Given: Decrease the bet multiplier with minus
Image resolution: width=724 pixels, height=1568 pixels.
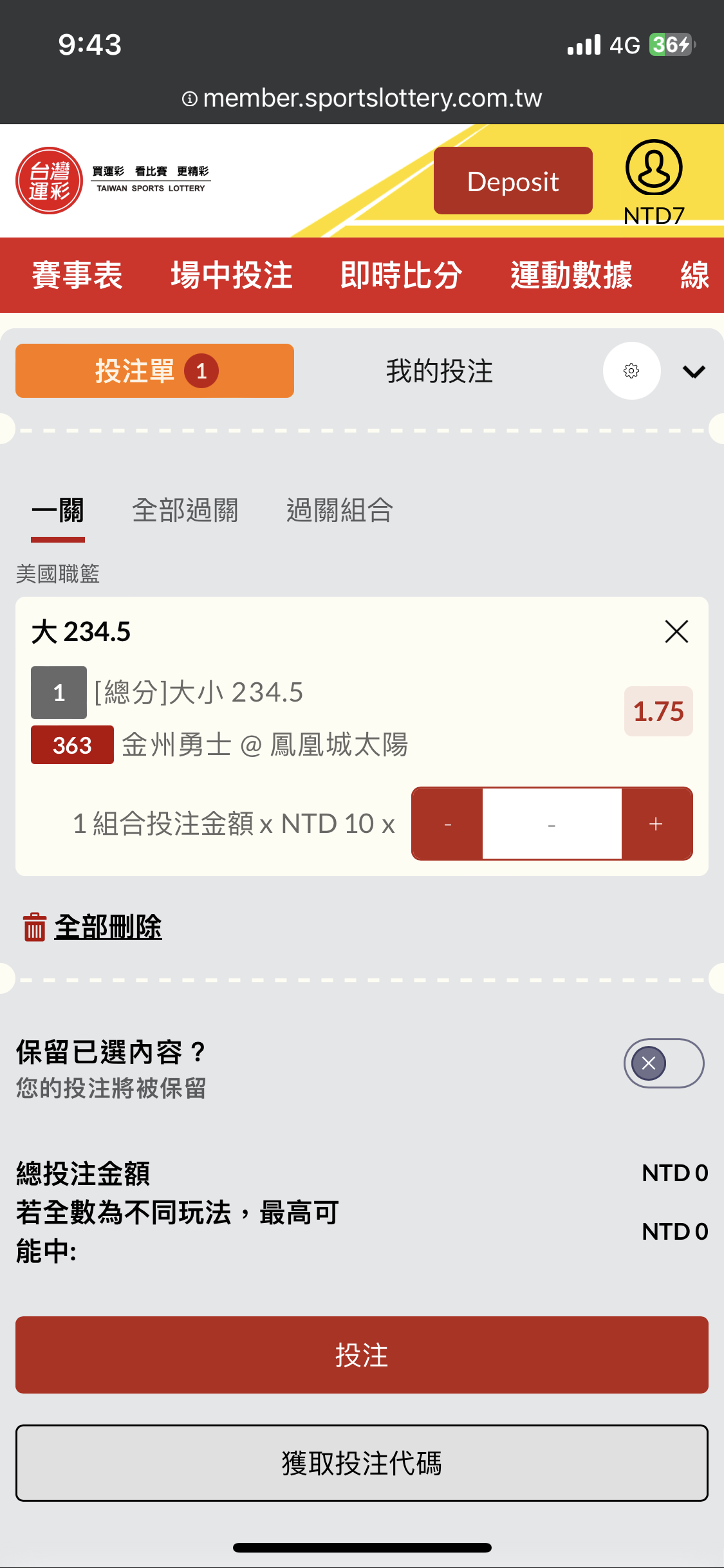Looking at the screenshot, I should tap(447, 824).
